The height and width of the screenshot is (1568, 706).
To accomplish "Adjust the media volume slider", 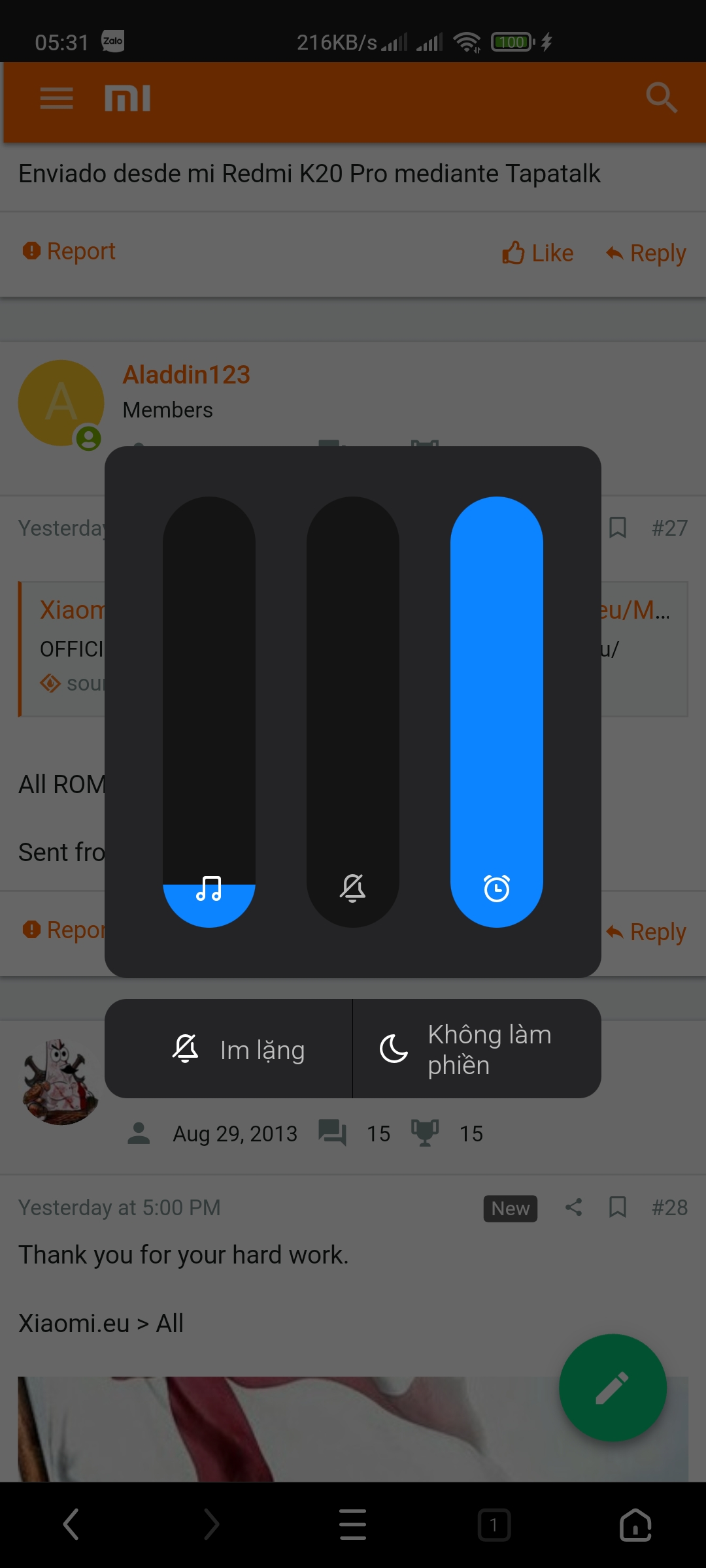I will coord(209,711).
